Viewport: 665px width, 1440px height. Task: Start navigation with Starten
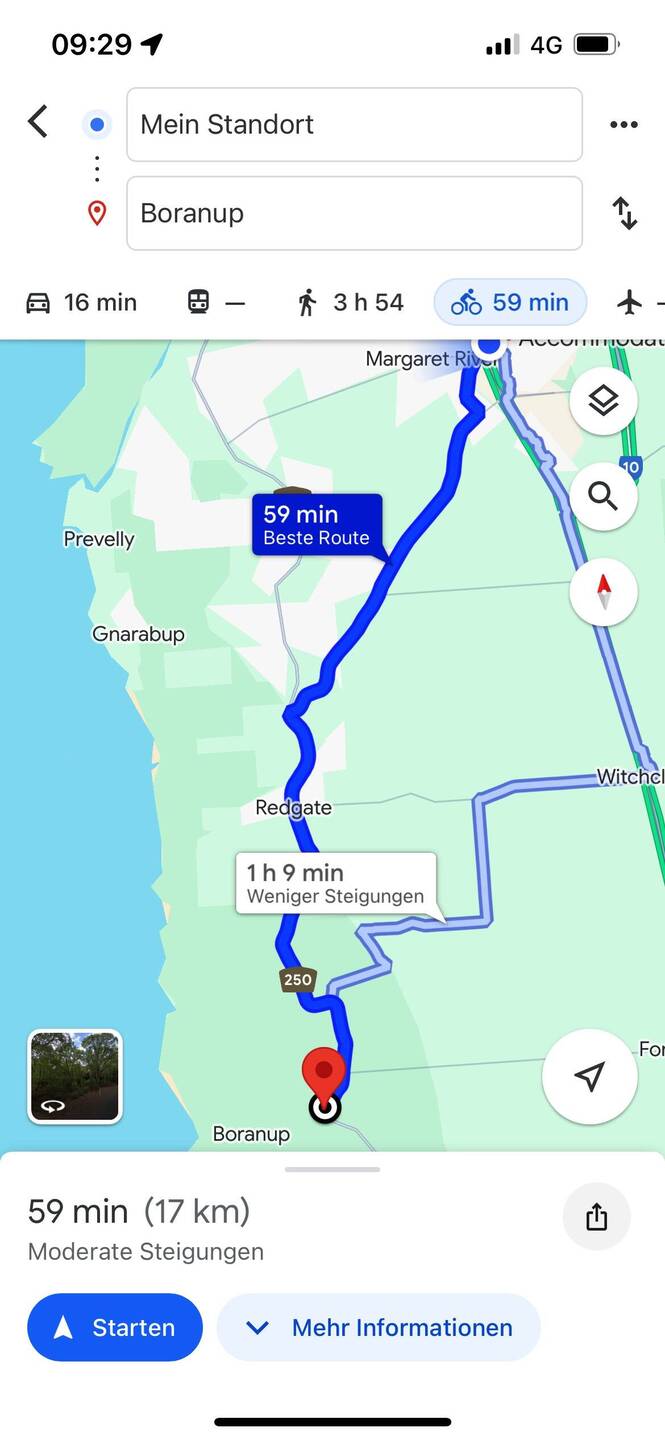pos(115,1327)
